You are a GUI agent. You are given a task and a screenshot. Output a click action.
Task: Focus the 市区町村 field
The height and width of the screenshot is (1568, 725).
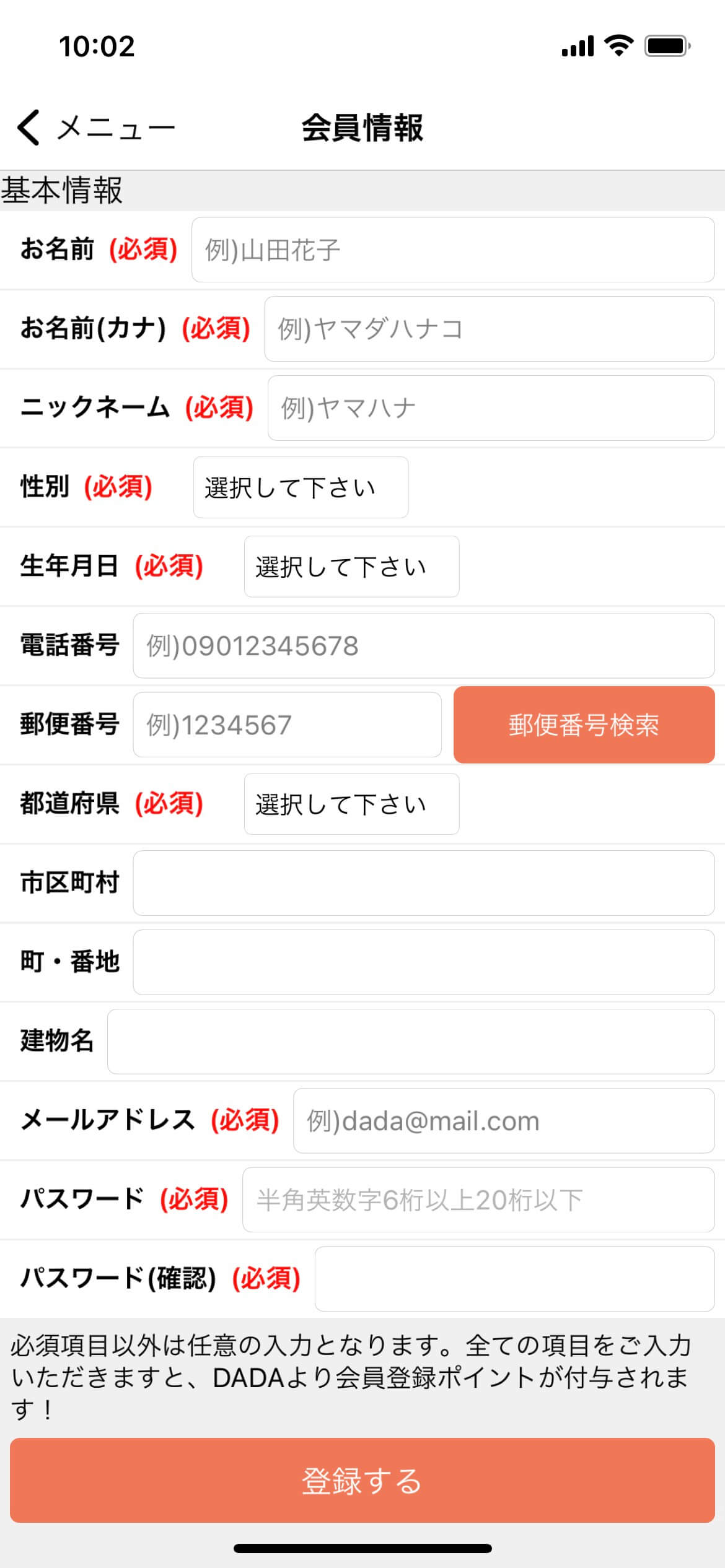coord(424,883)
